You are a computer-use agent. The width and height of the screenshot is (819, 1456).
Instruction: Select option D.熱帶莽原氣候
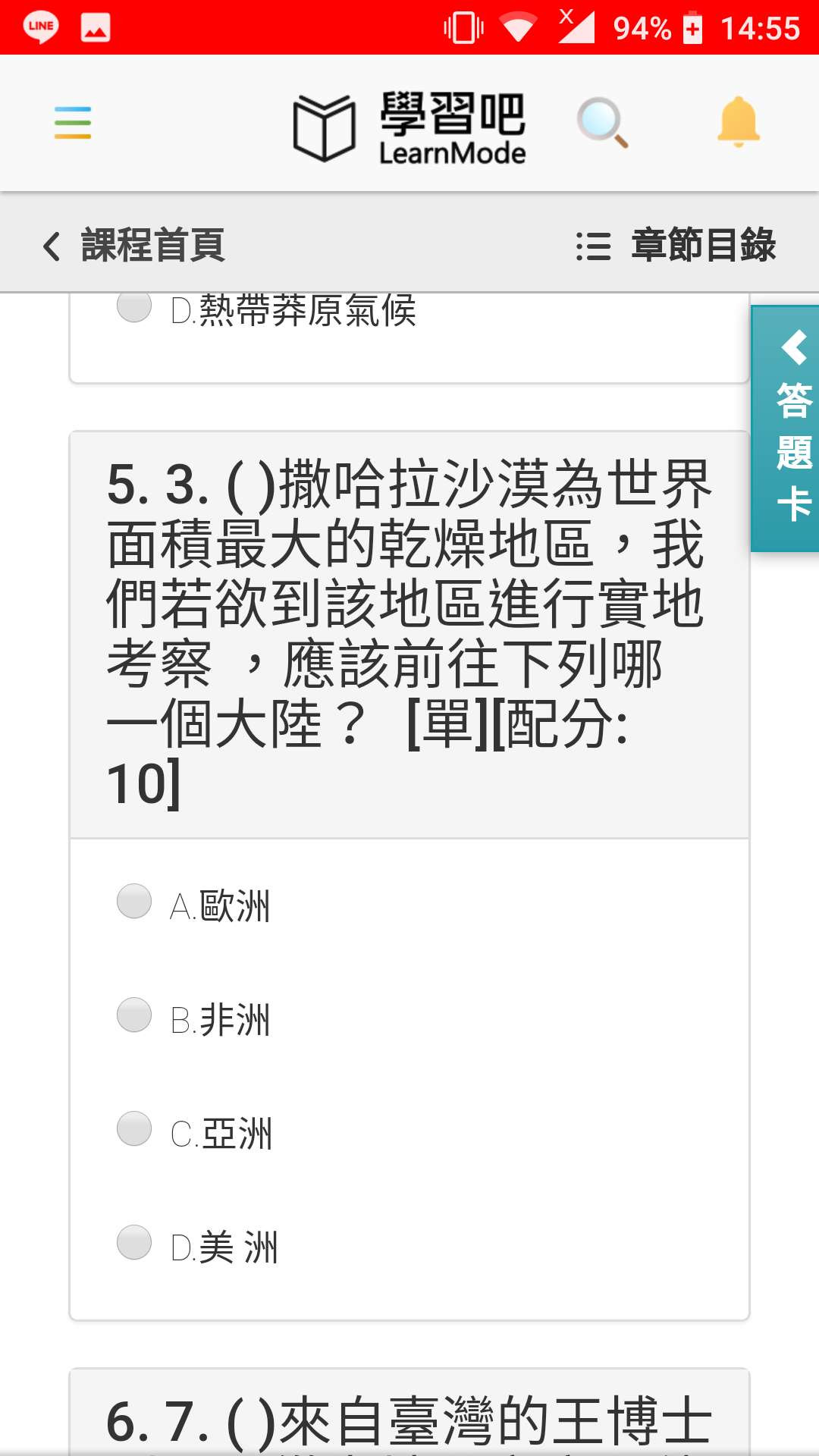pos(134,307)
